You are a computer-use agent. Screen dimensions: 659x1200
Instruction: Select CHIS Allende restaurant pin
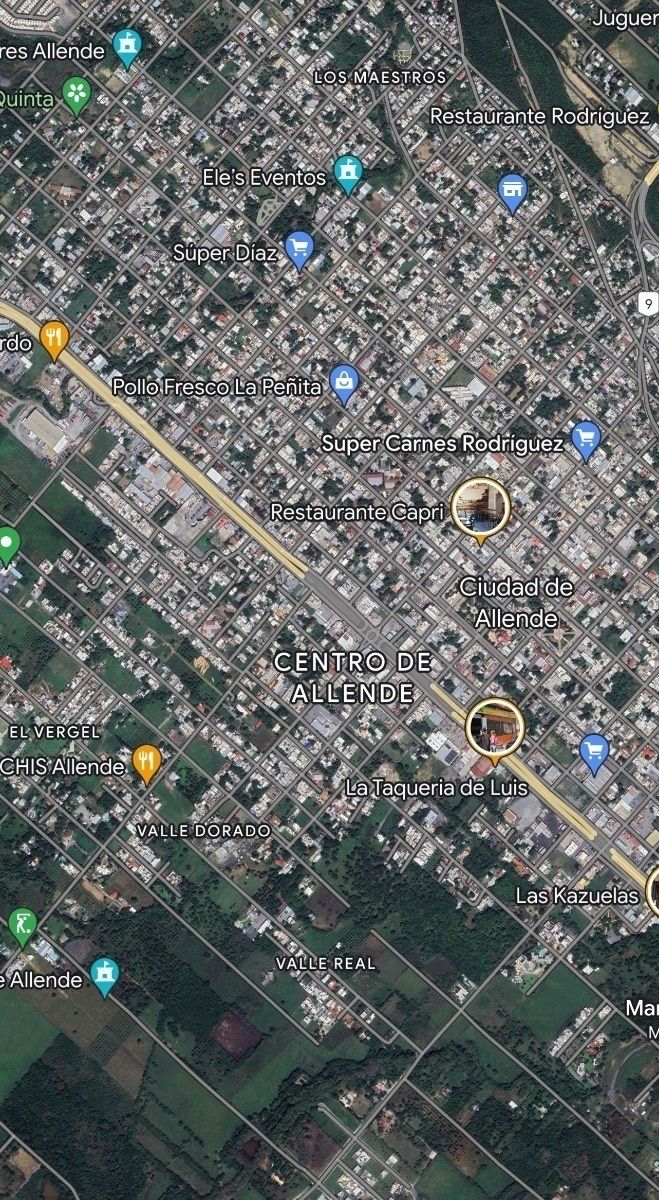point(146,764)
